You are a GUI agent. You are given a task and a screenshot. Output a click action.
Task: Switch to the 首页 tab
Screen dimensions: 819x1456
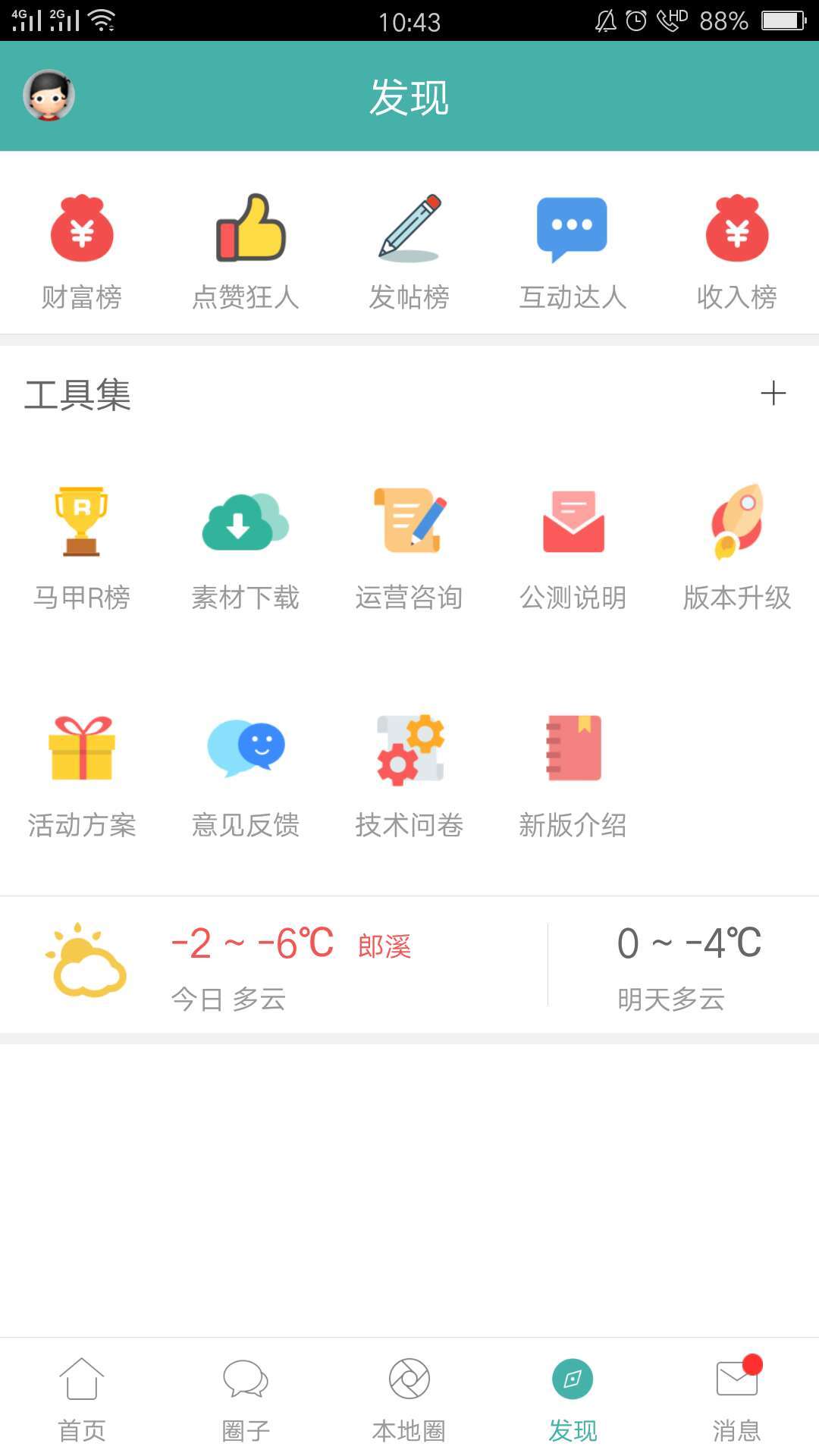click(x=82, y=1399)
